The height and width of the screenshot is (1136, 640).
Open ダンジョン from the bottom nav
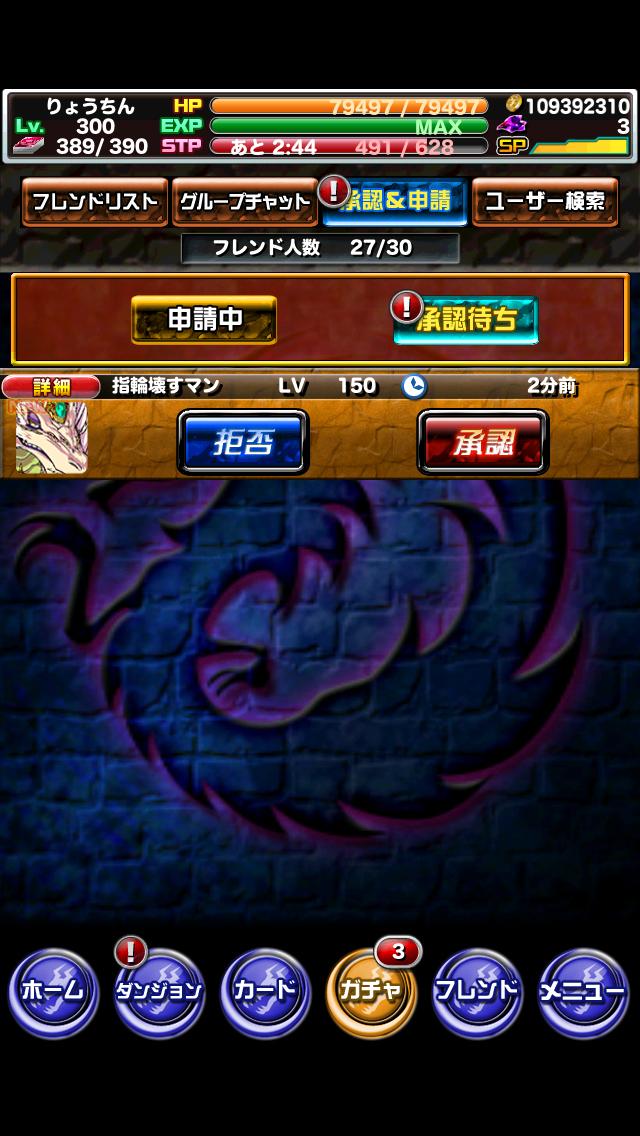click(159, 991)
